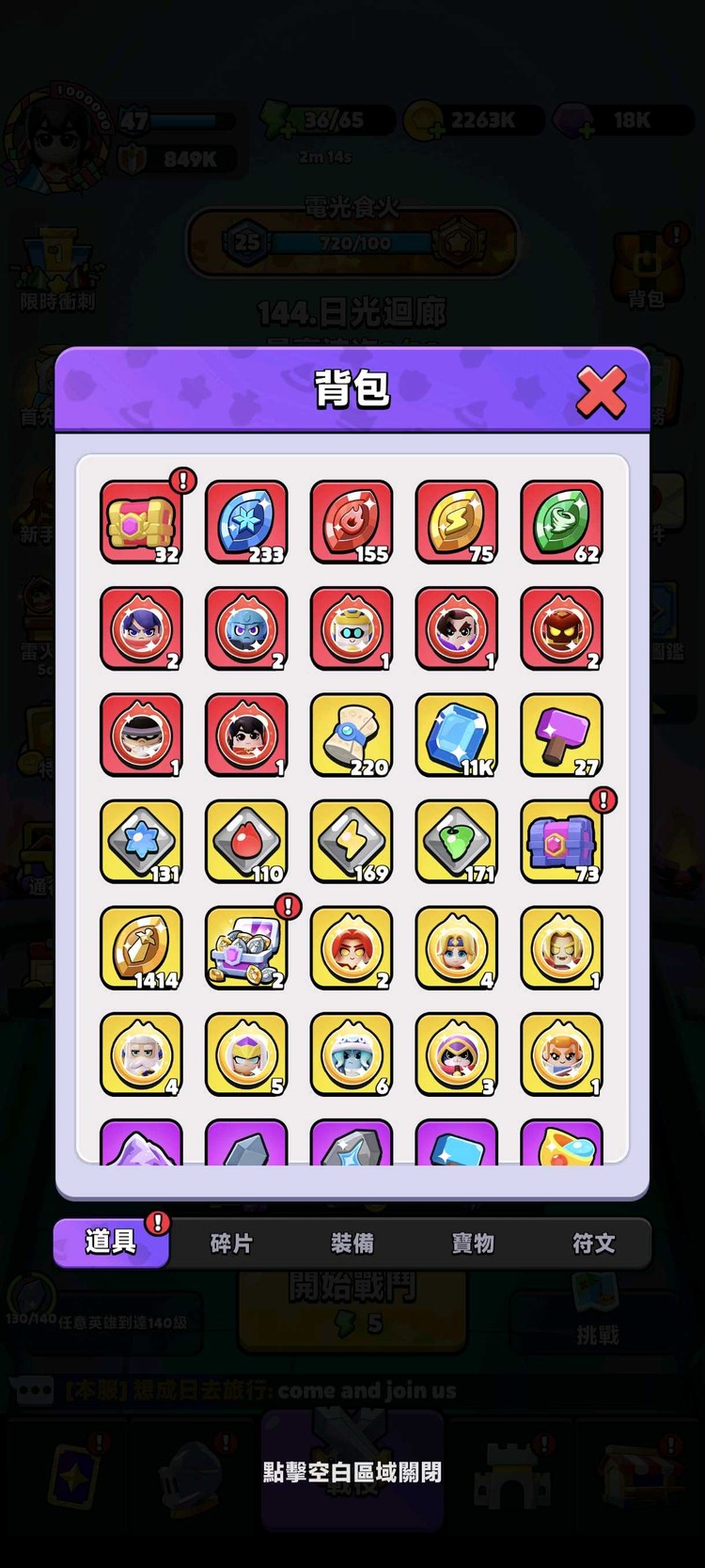Viewport: 705px width, 1568px height.
Task: Select the lightning stone with 169
Action: (352, 842)
